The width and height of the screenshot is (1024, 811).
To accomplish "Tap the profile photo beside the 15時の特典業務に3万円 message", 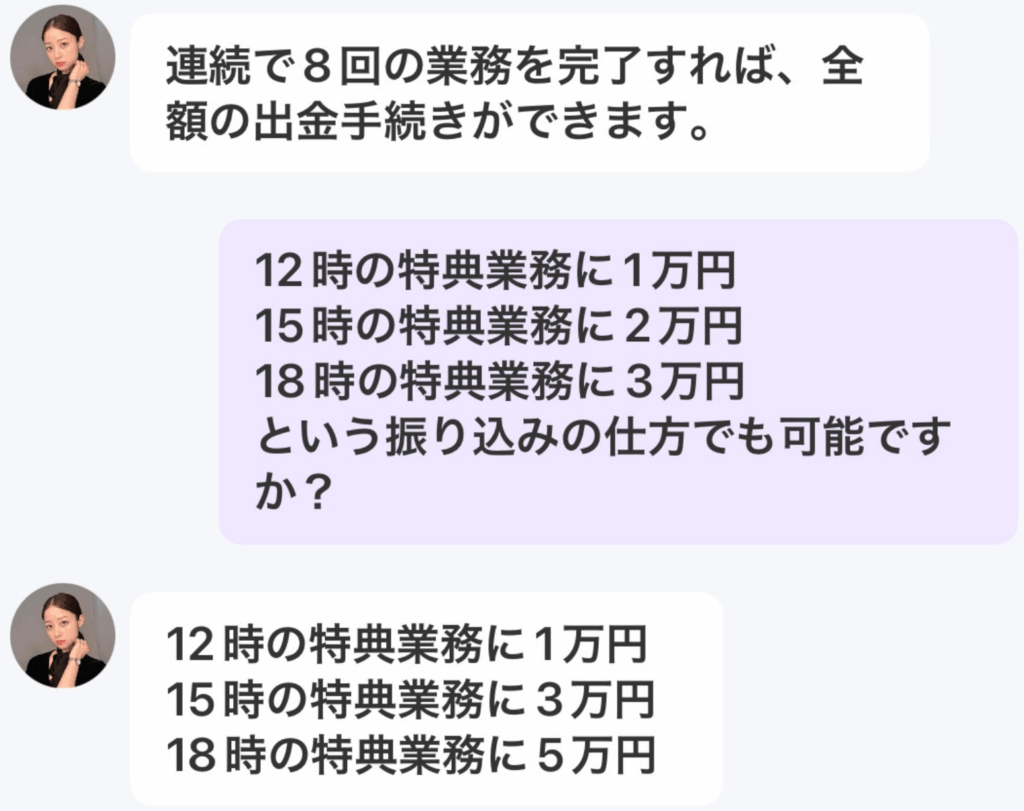I will [62, 636].
